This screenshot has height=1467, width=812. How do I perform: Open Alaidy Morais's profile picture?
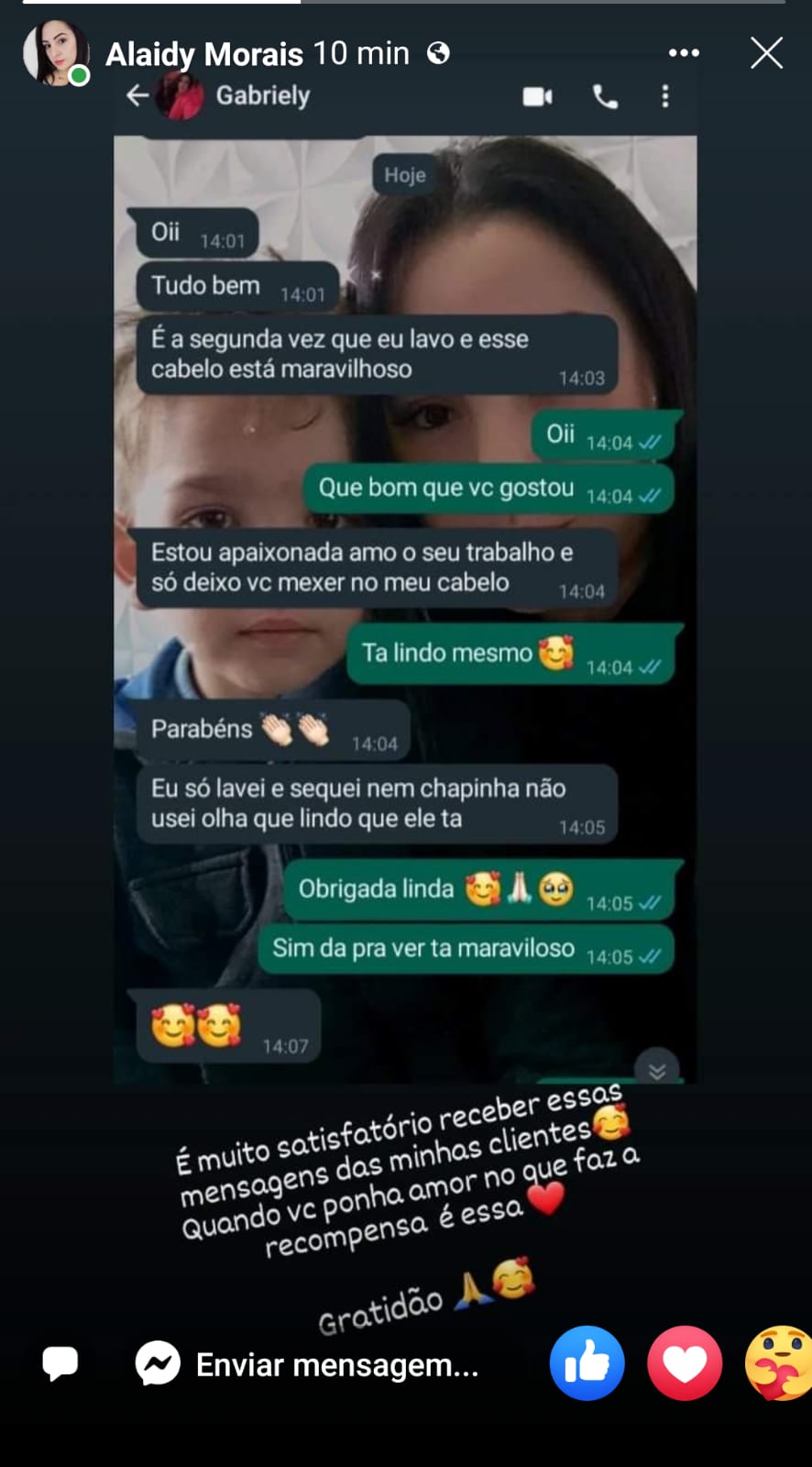55,53
